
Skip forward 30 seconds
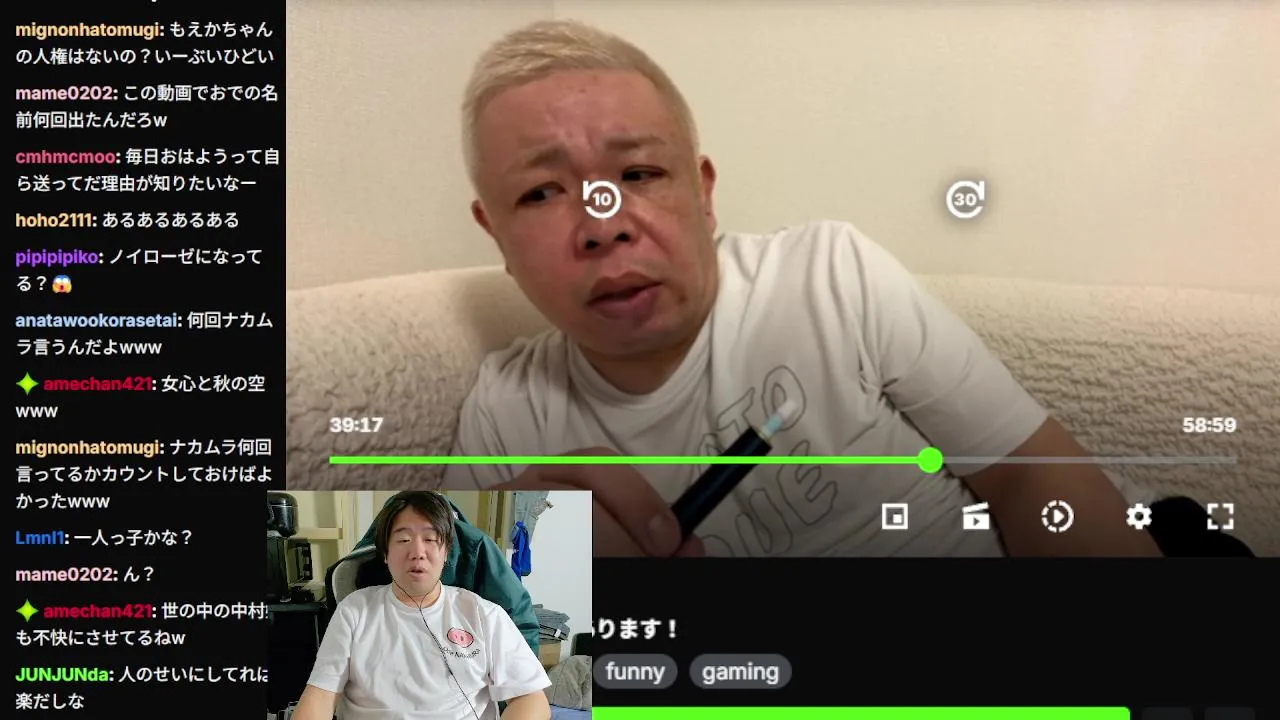(965, 199)
